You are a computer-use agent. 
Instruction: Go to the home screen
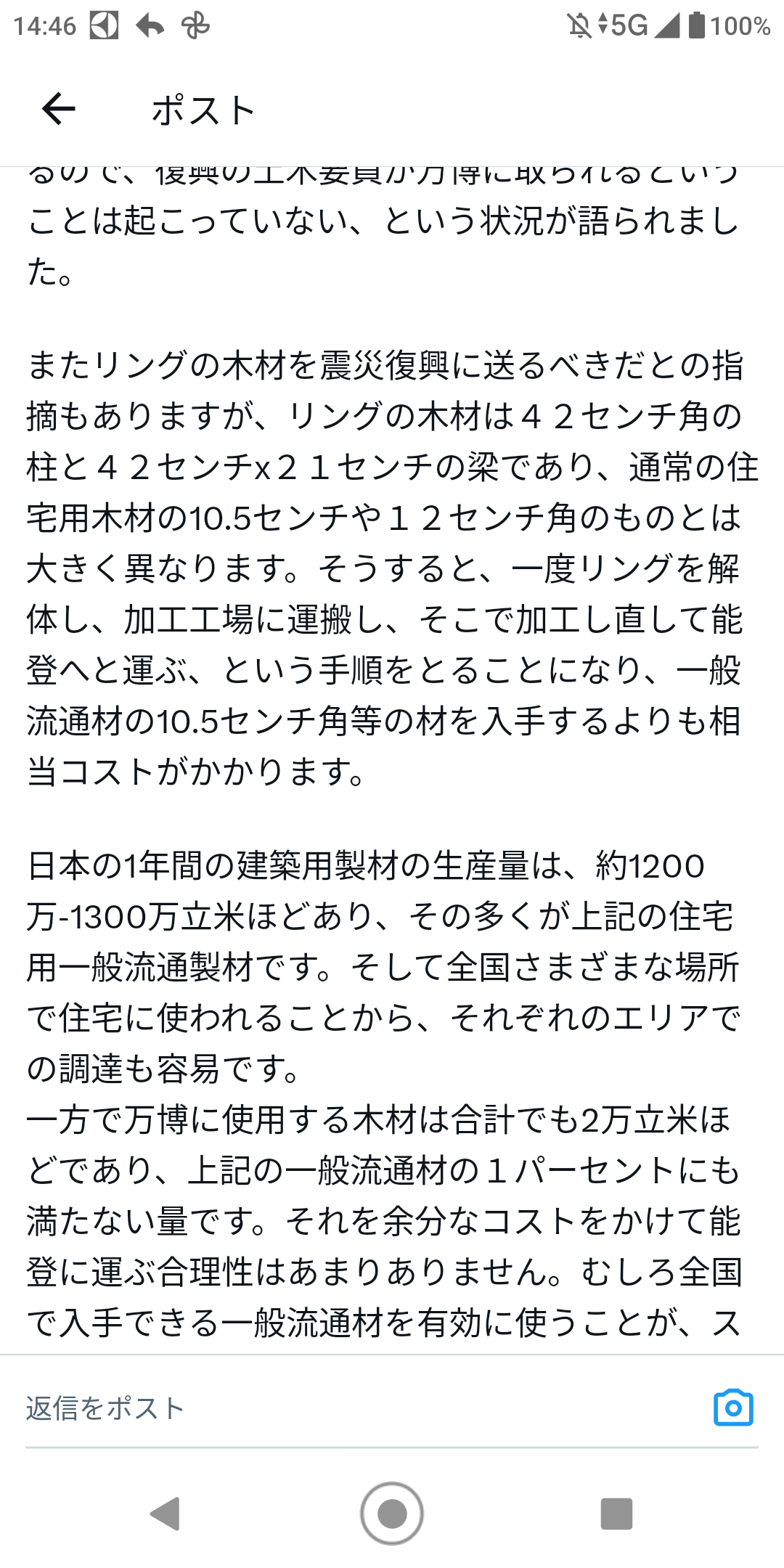(x=392, y=1514)
